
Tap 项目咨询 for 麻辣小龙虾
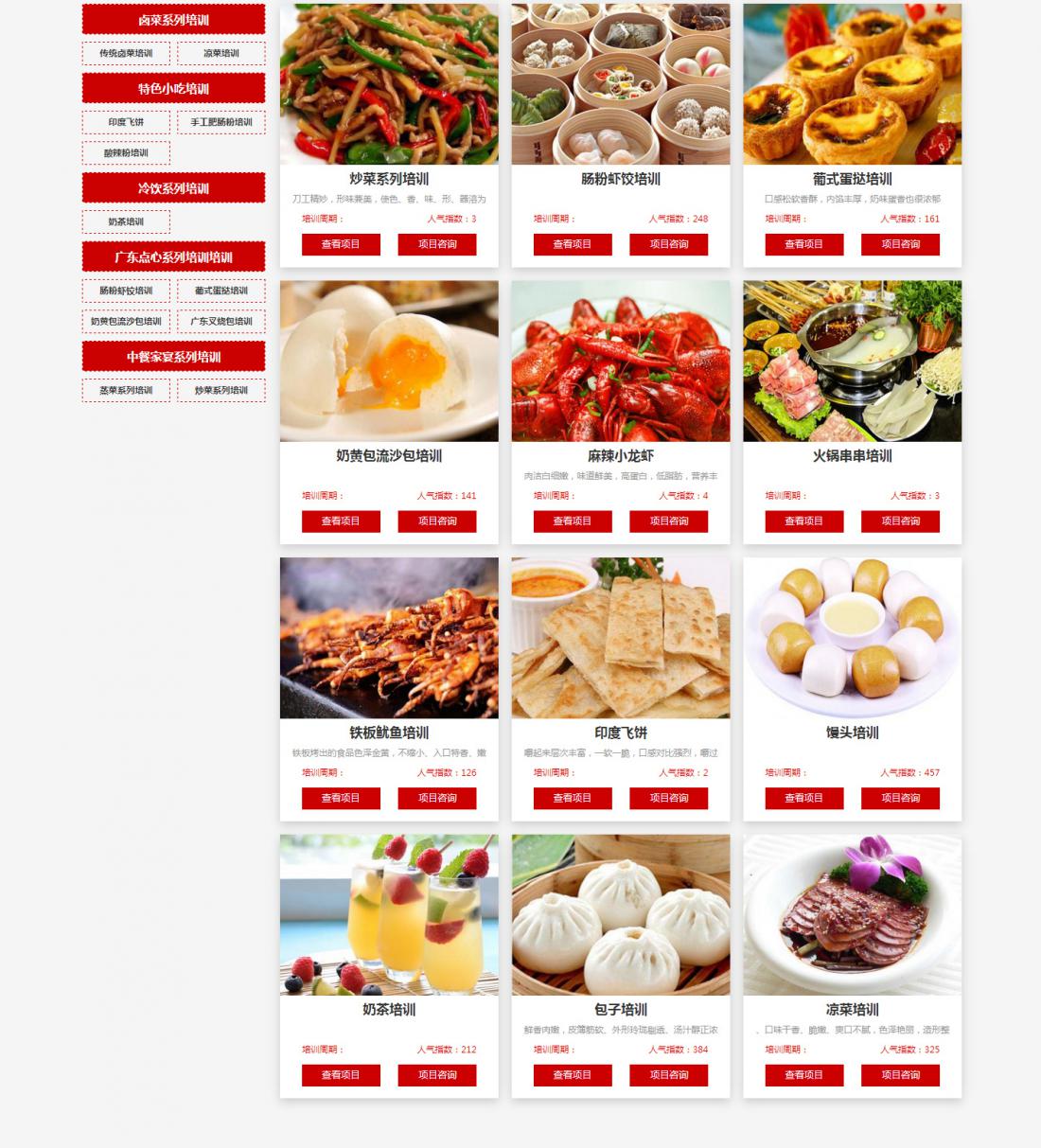point(668,521)
